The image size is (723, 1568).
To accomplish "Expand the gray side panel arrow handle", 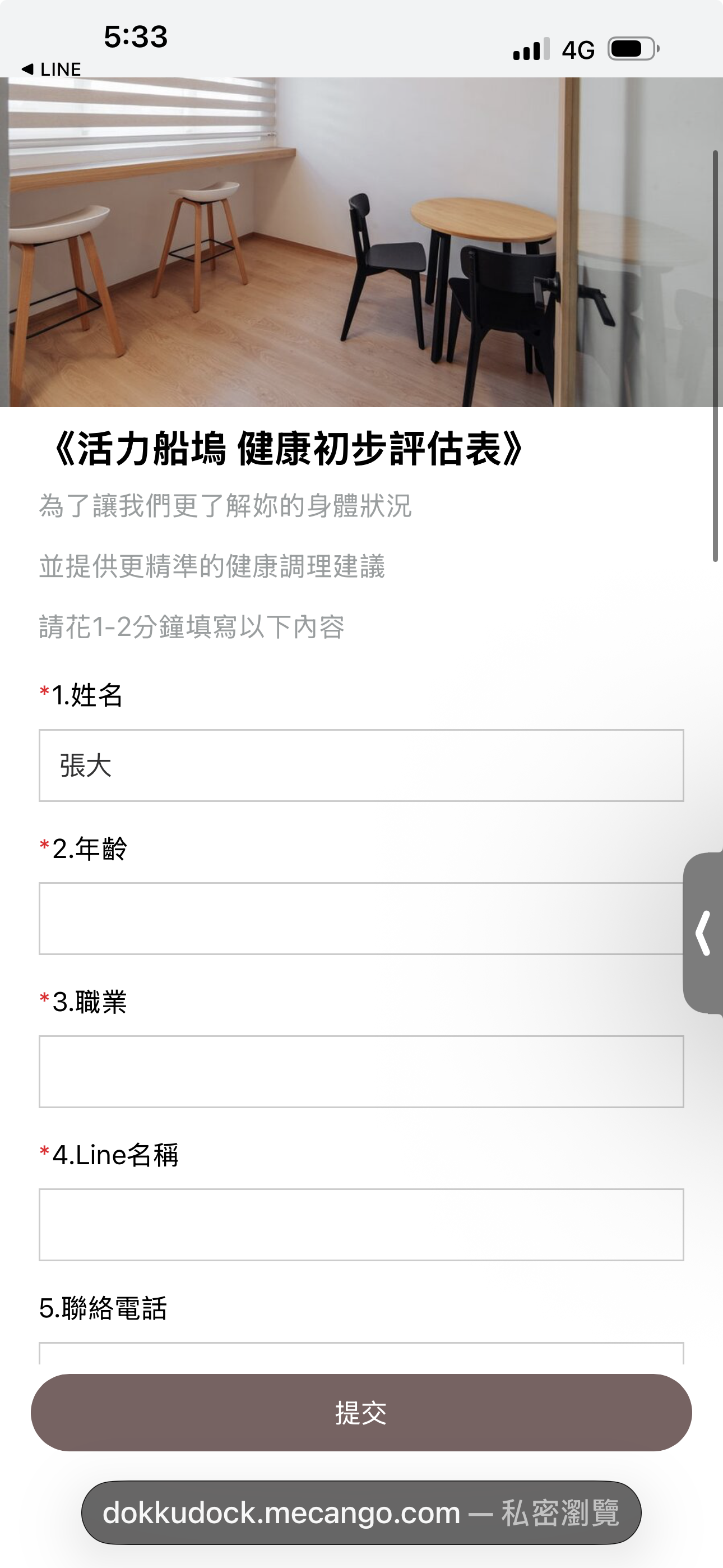I will (x=703, y=933).
